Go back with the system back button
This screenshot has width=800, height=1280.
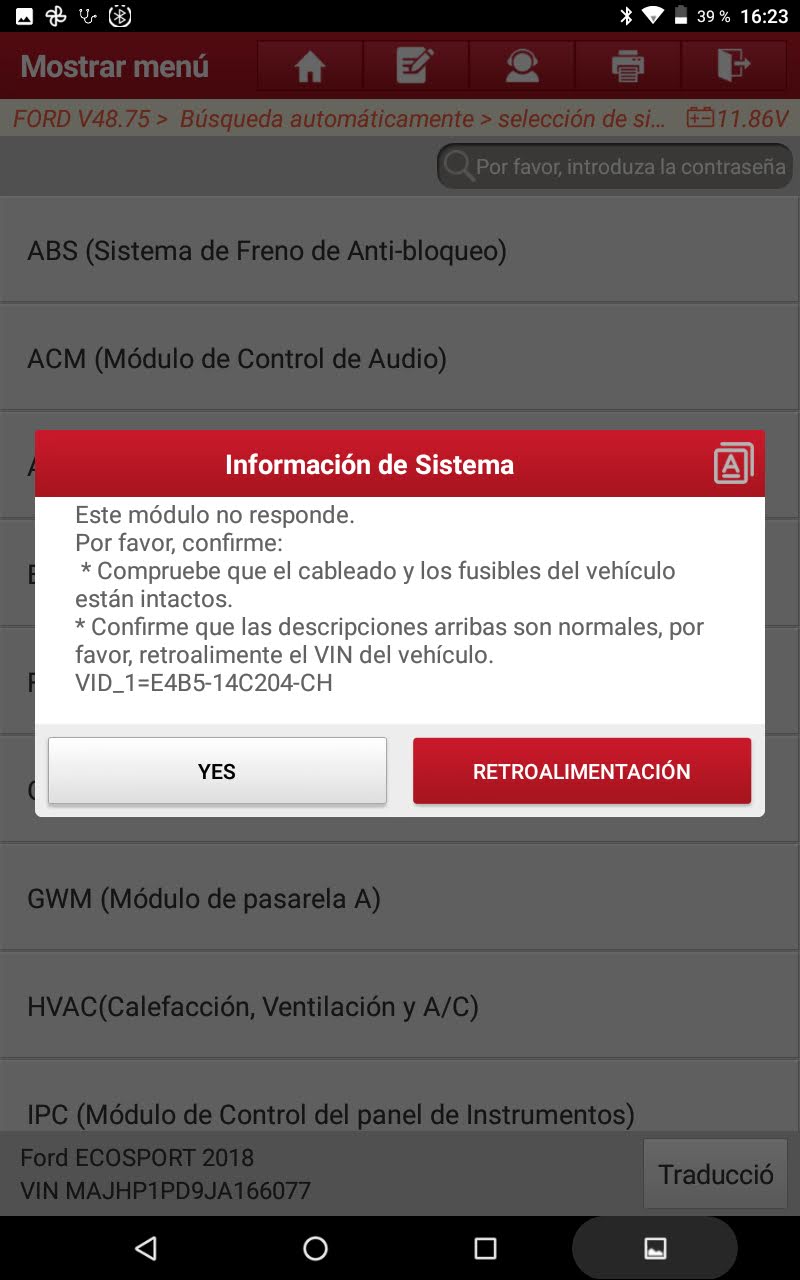(146, 1248)
